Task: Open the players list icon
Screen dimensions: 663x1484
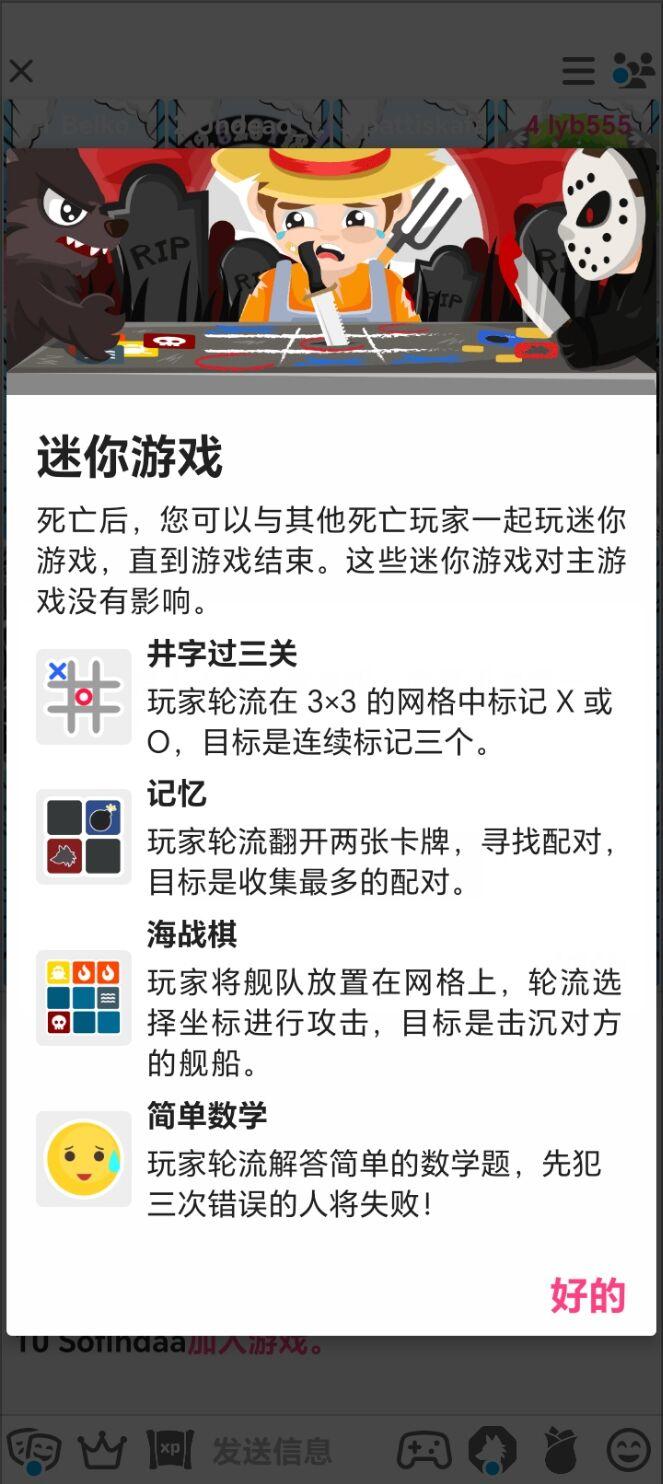Action: (633, 71)
